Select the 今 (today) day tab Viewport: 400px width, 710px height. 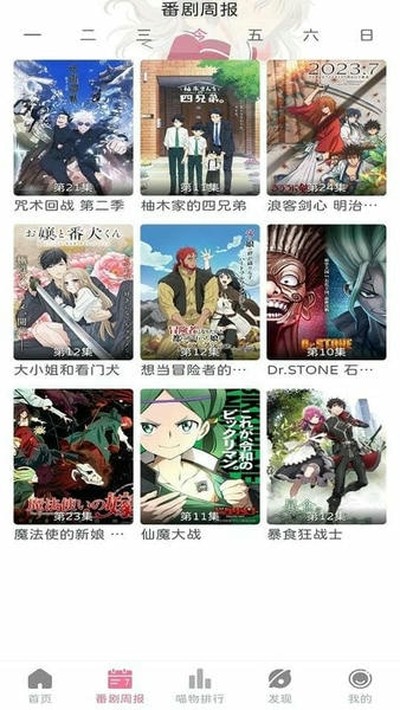(x=200, y=35)
